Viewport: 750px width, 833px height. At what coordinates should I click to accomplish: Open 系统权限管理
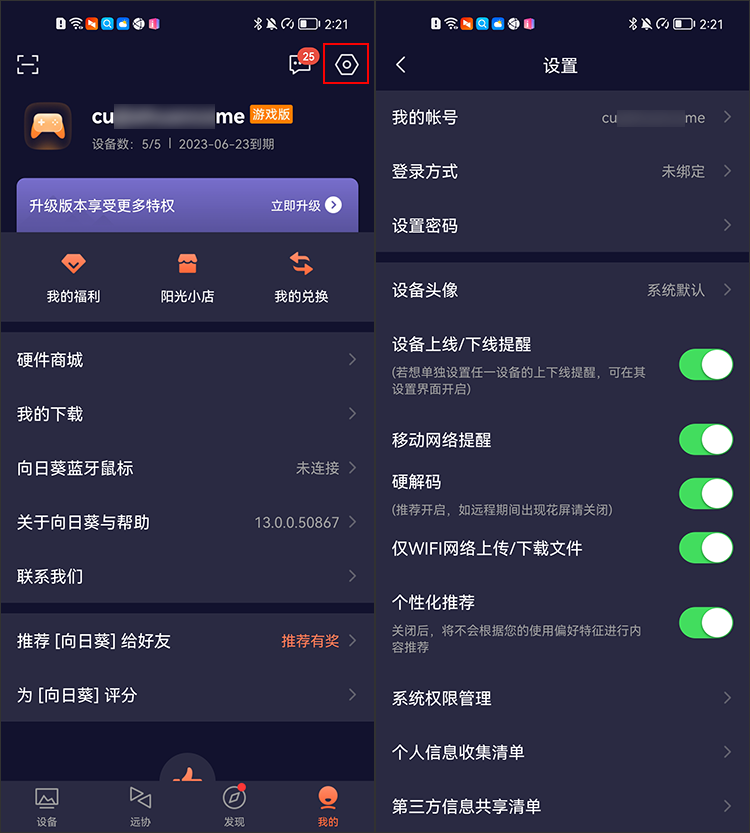[562, 698]
